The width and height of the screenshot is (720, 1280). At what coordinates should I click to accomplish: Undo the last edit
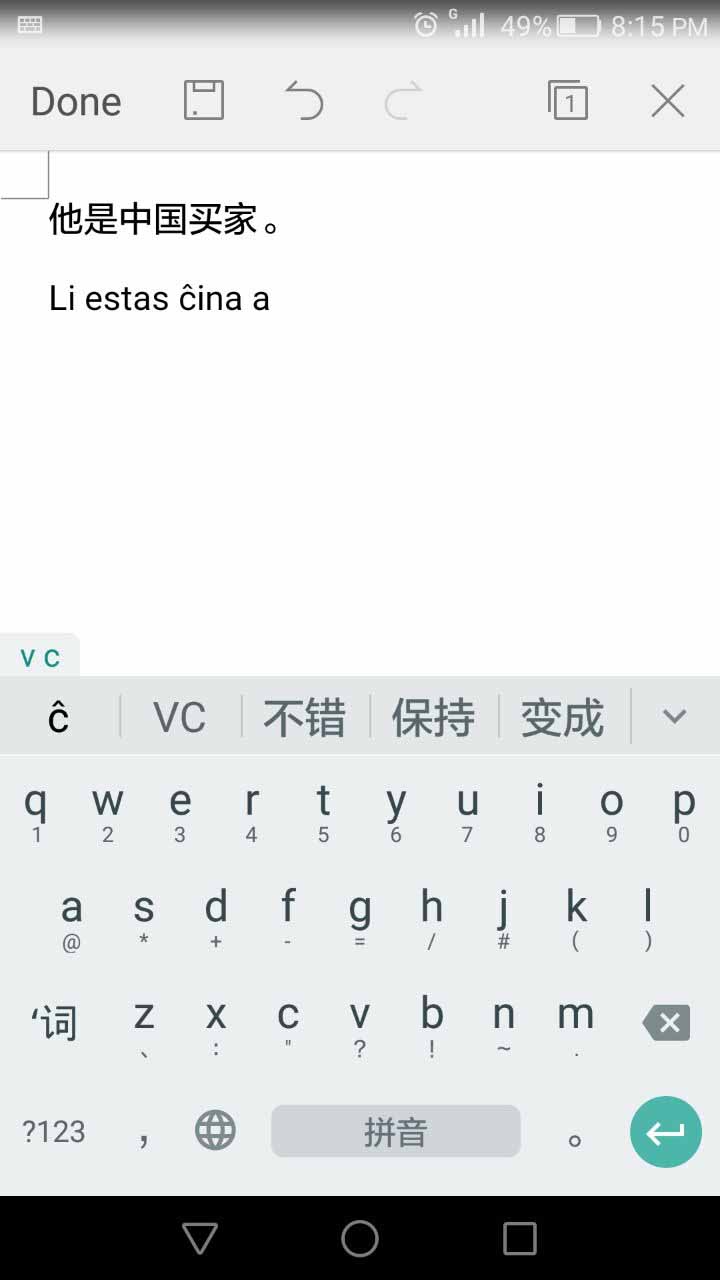[x=304, y=101]
